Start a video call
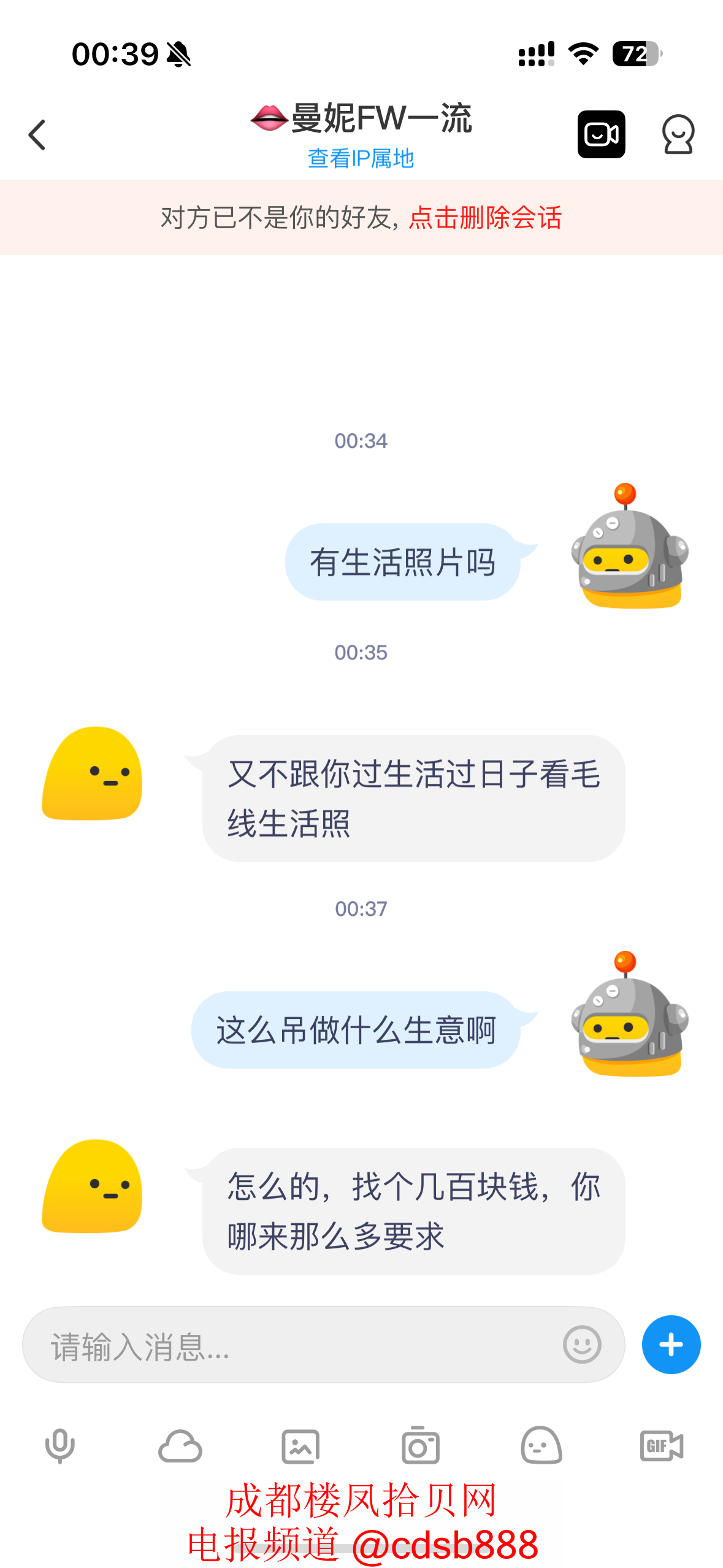 (x=601, y=134)
